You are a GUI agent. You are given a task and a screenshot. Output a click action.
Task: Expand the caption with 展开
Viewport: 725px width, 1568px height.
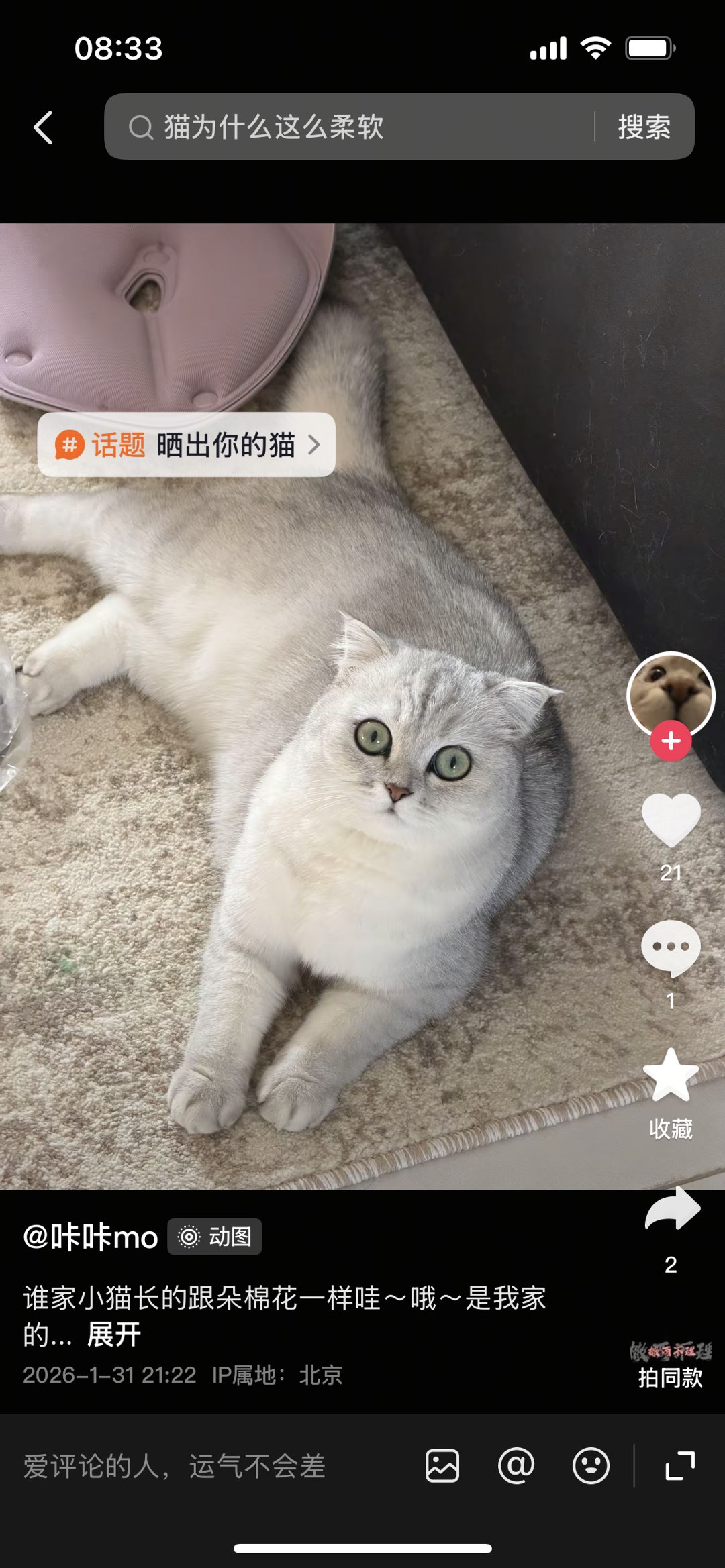[x=114, y=1335]
